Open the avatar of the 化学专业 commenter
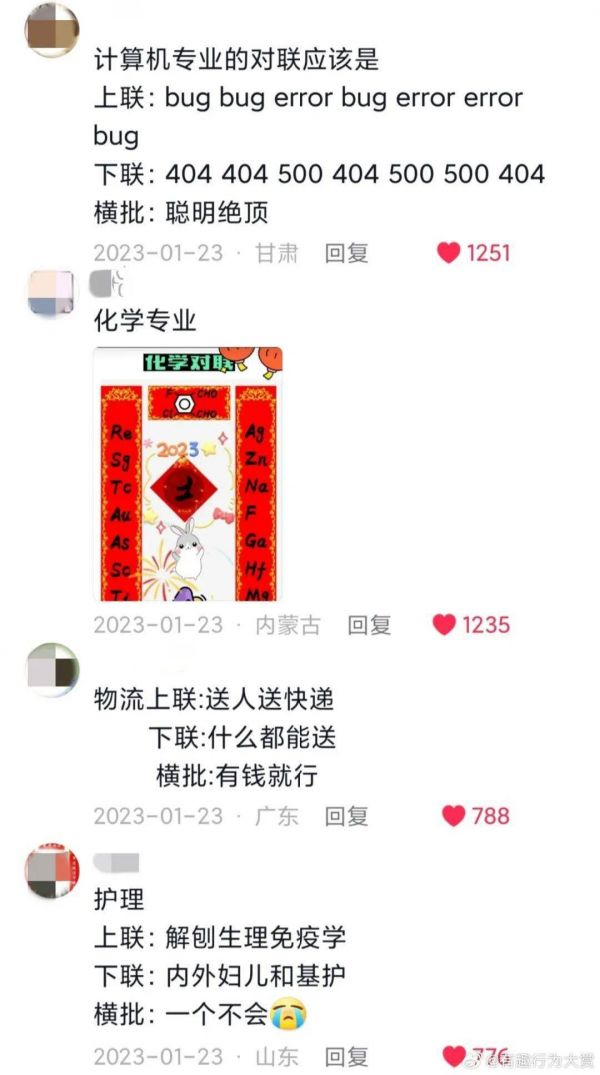 coord(52,293)
